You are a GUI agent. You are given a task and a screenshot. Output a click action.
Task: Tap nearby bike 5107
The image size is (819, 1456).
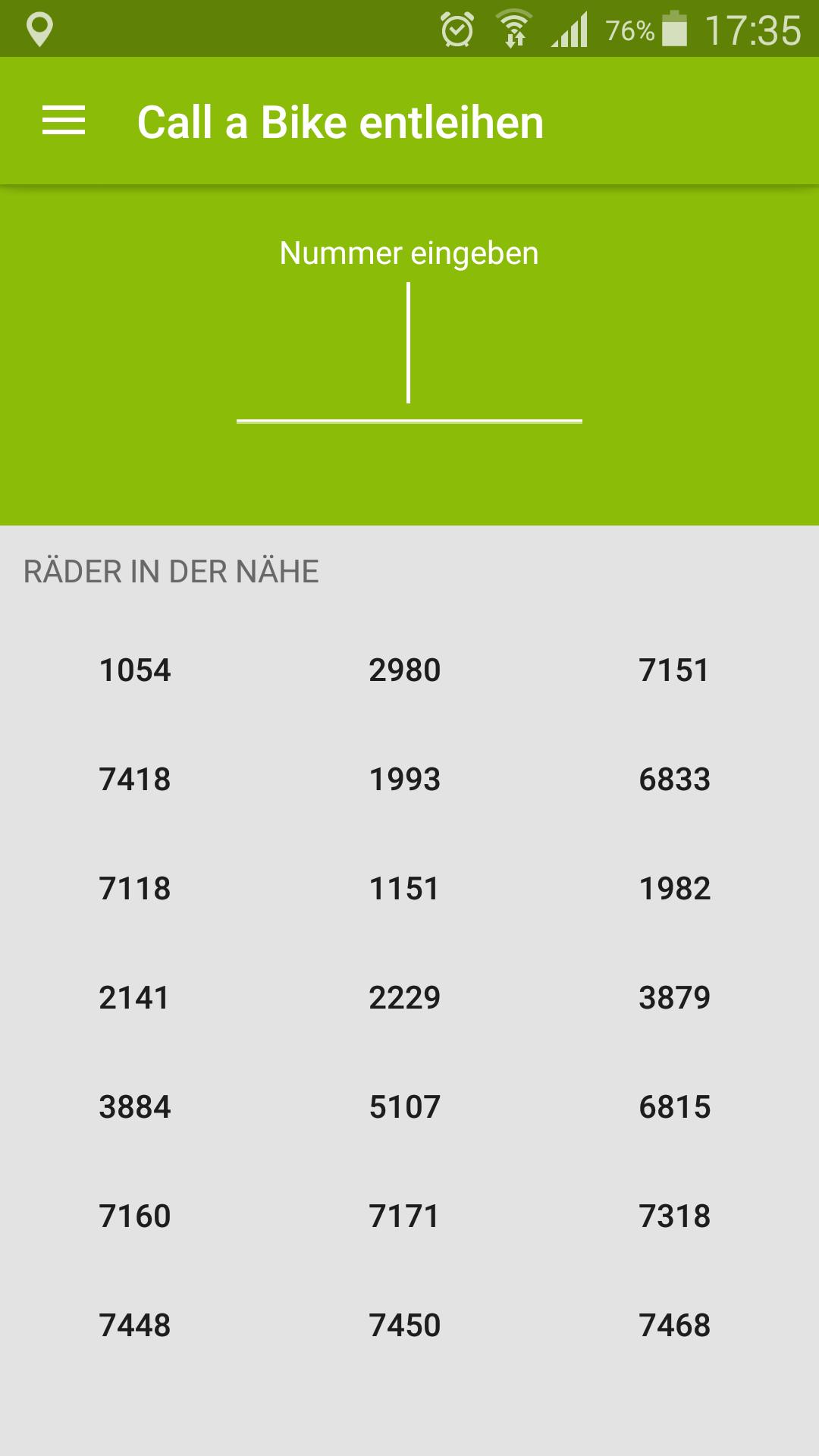point(405,1107)
